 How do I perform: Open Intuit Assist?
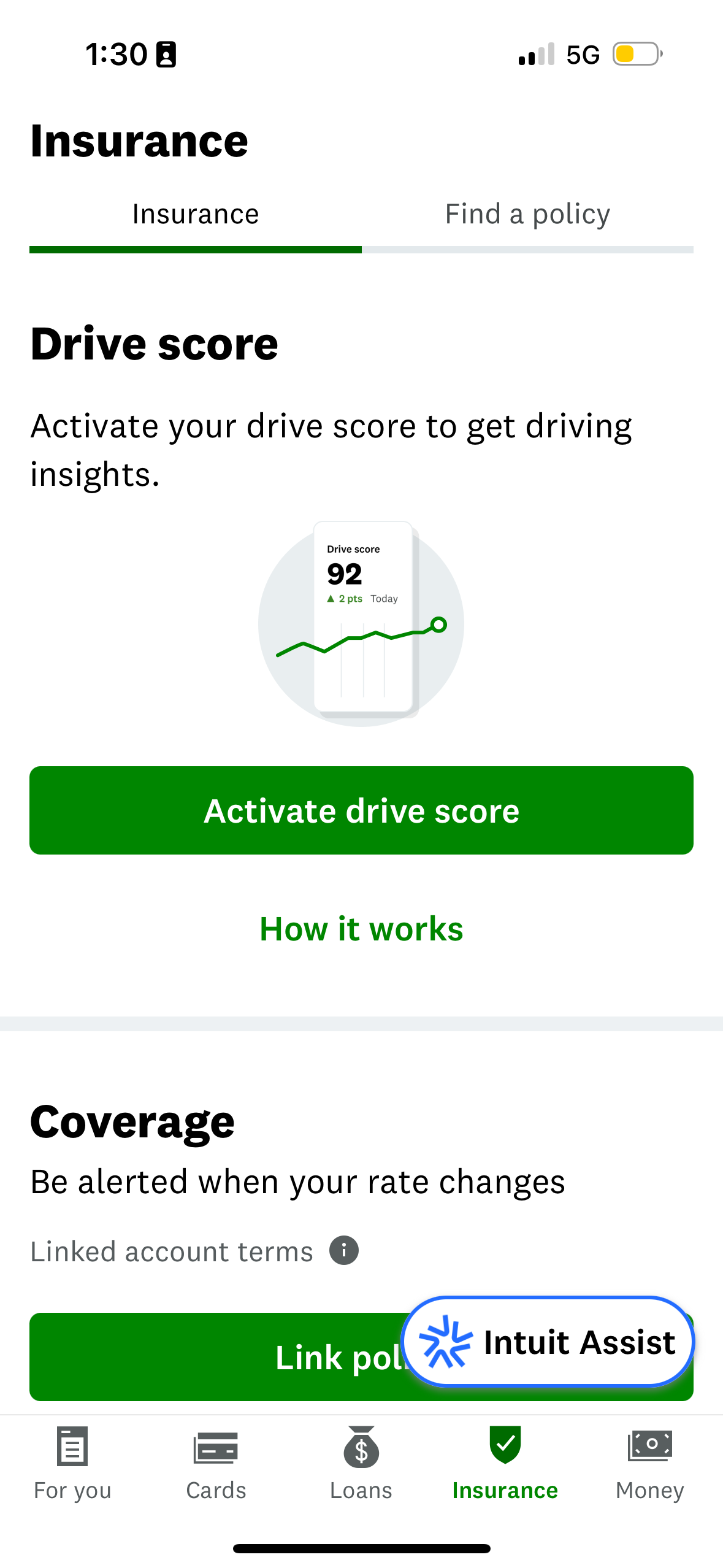(x=548, y=1342)
